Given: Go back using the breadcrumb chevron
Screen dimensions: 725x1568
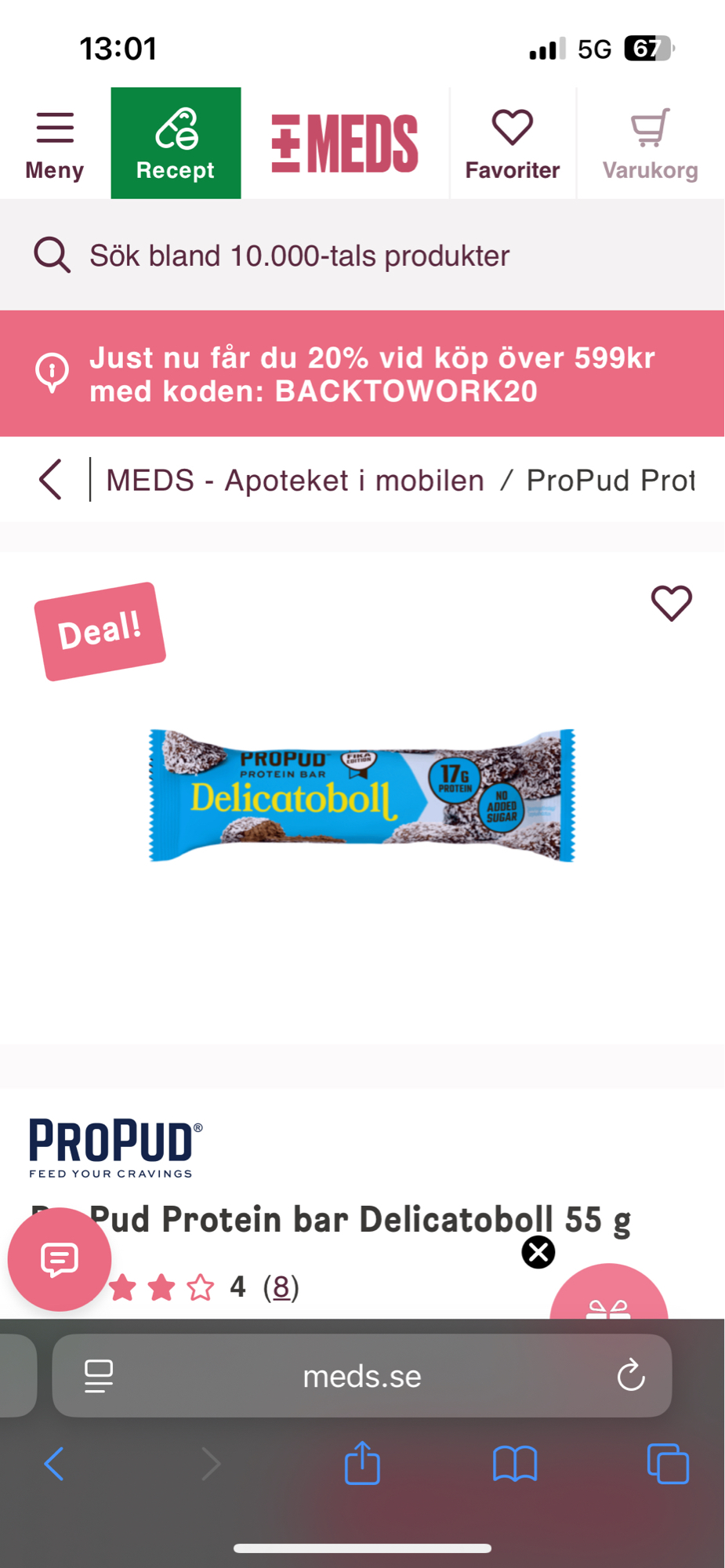Looking at the screenshot, I should point(49,479).
